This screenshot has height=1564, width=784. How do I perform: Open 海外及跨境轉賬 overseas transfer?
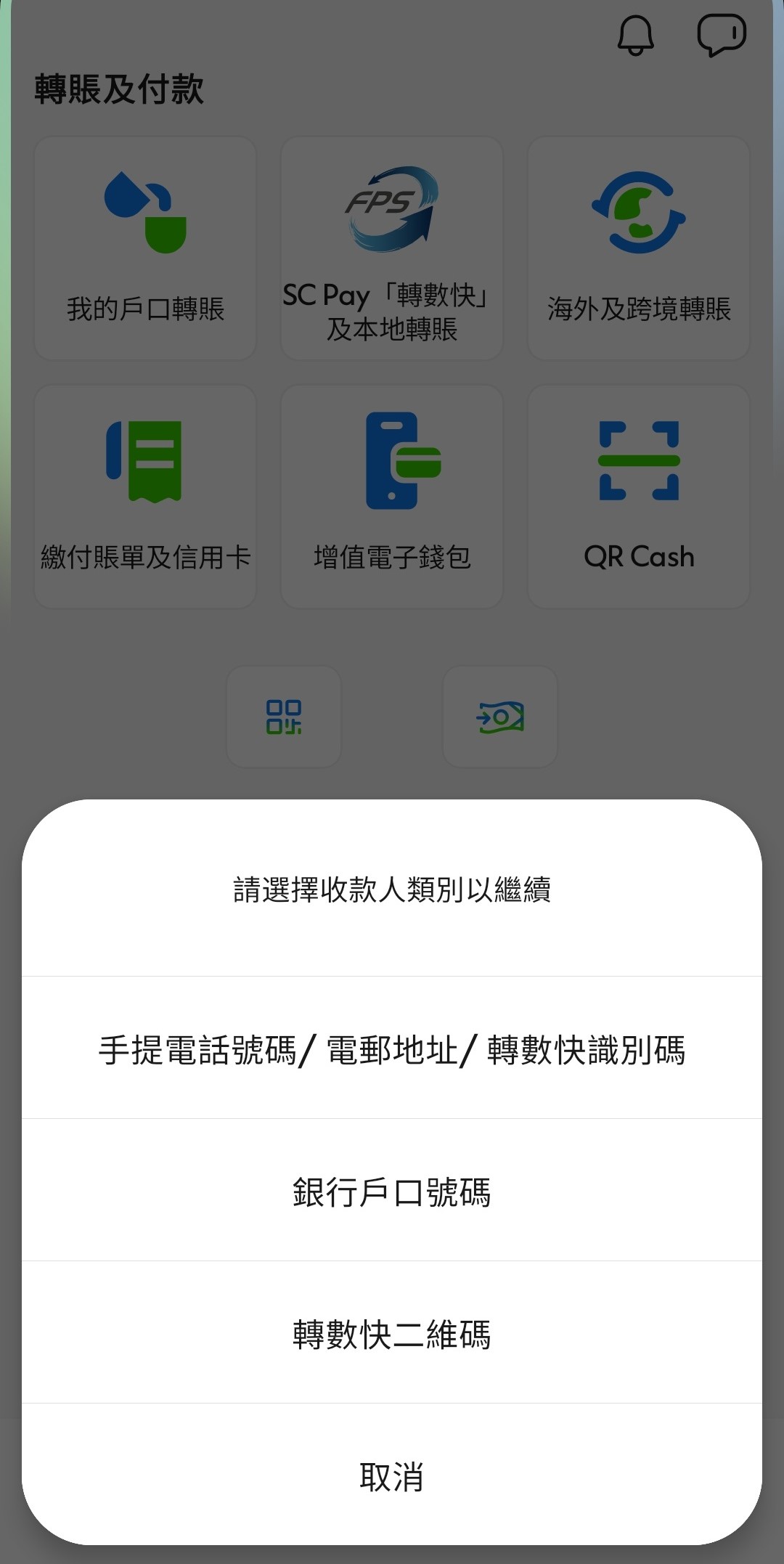pyautogui.click(x=639, y=247)
